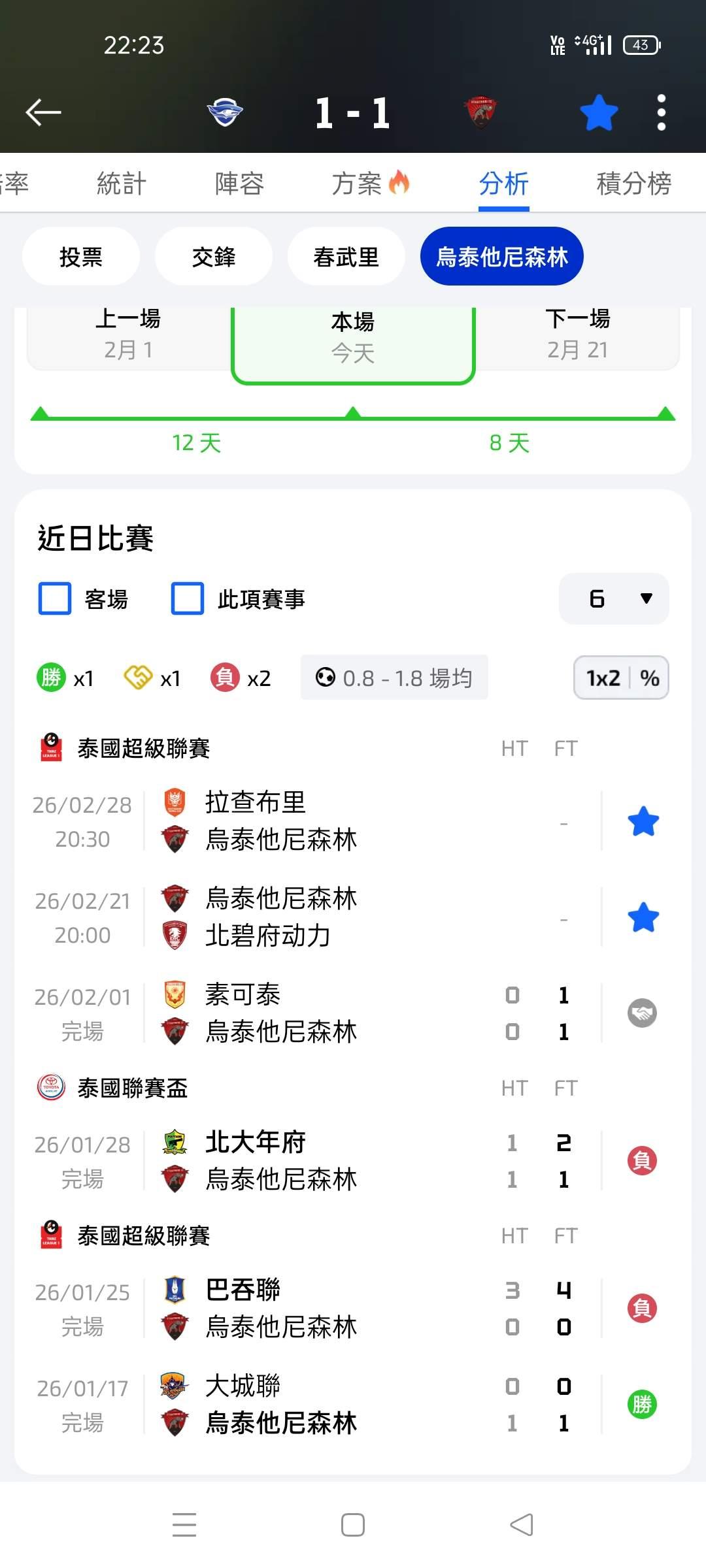Image resolution: width=706 pixels, height=1568 pixels.
Task: Open the three-dot overflow menu
Action: point(662,112)
